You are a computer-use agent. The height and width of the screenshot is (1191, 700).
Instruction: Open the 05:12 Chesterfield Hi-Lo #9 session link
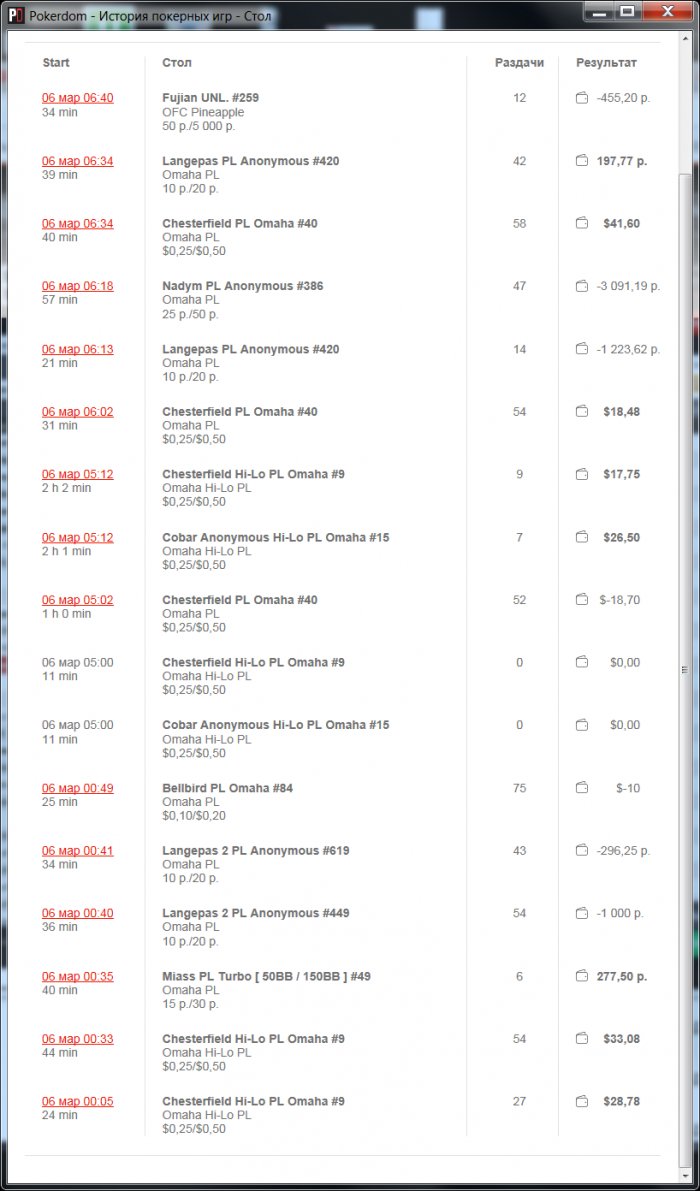click(x=77, y=474)
